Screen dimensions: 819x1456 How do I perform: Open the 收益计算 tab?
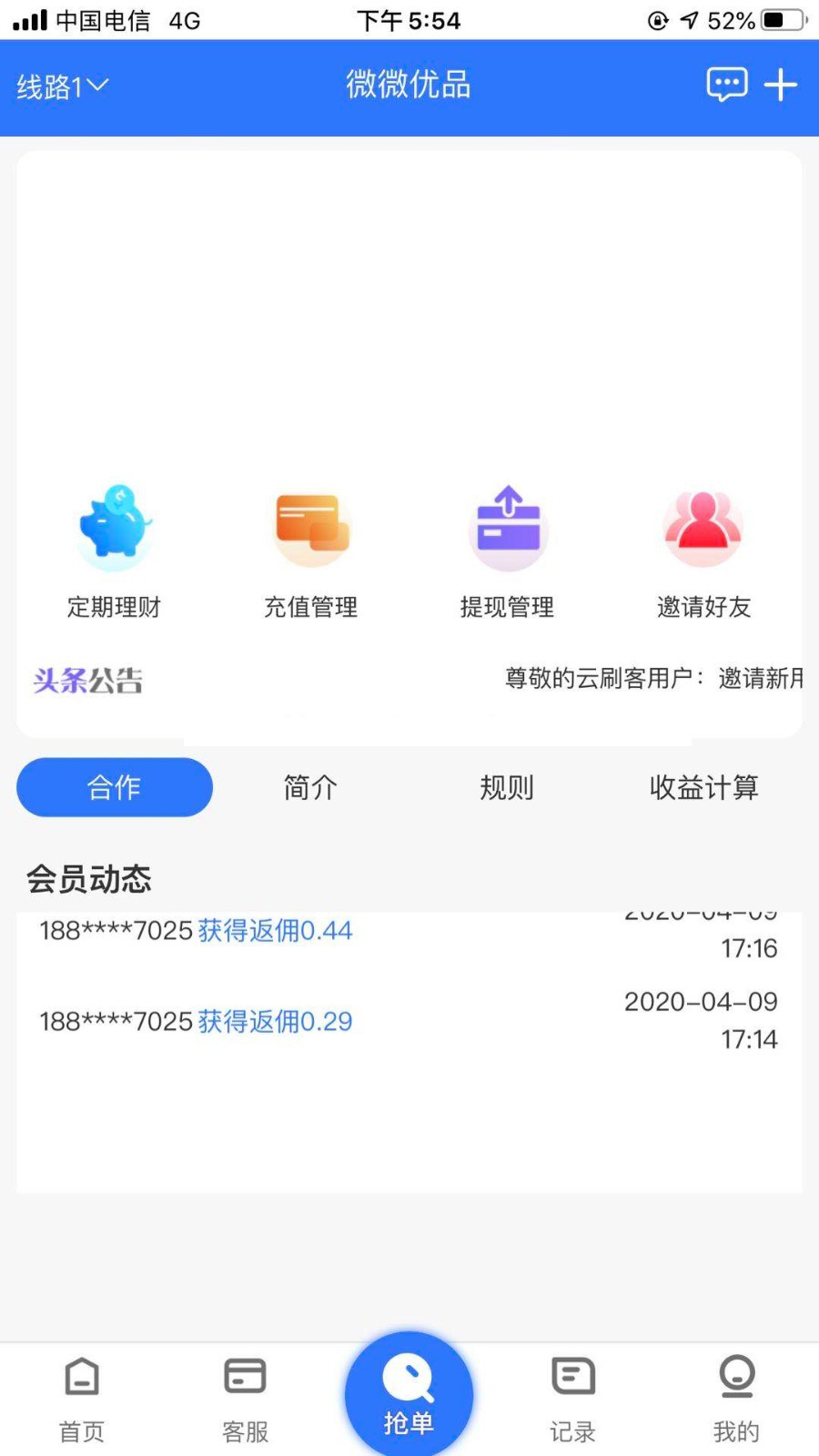click(x=703, y=788)
